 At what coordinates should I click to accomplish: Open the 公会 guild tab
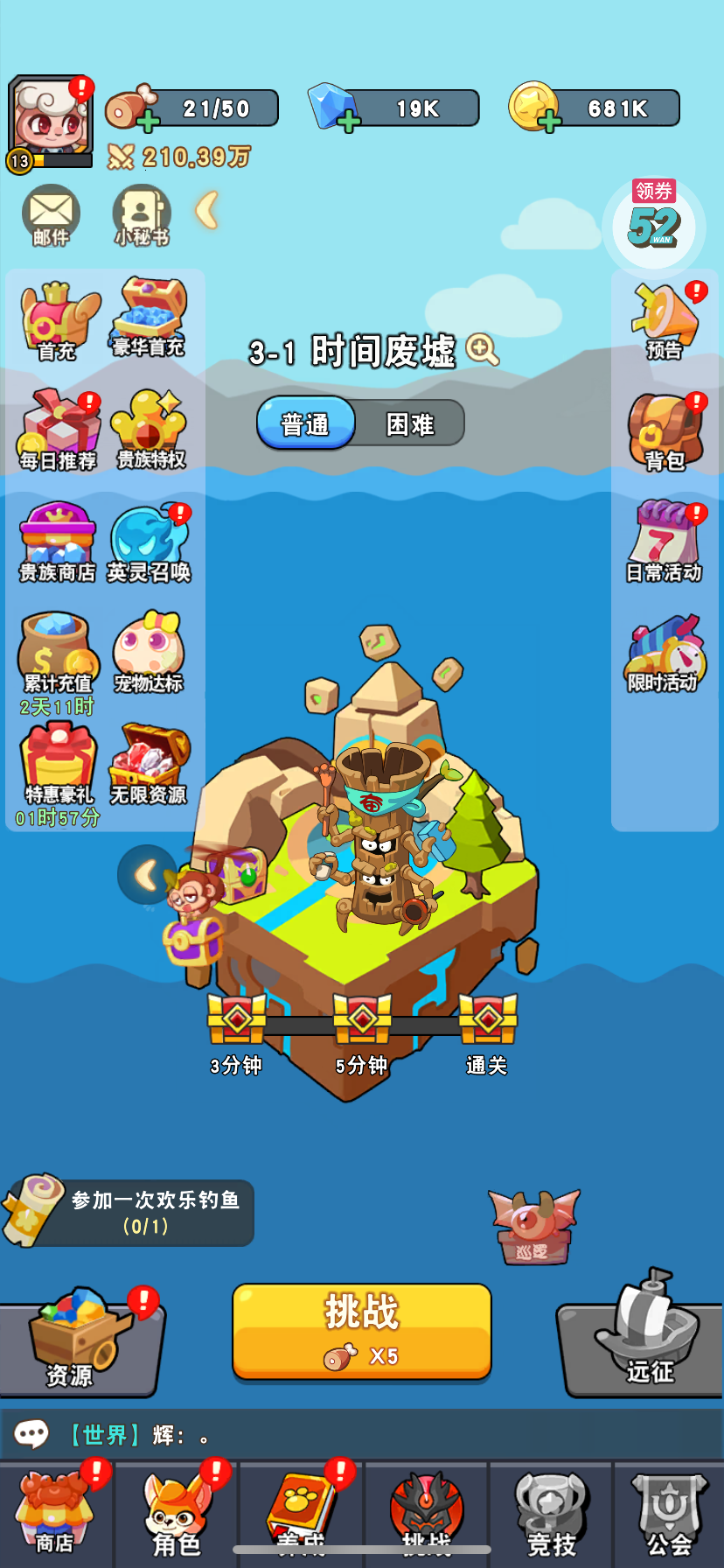669,1514
